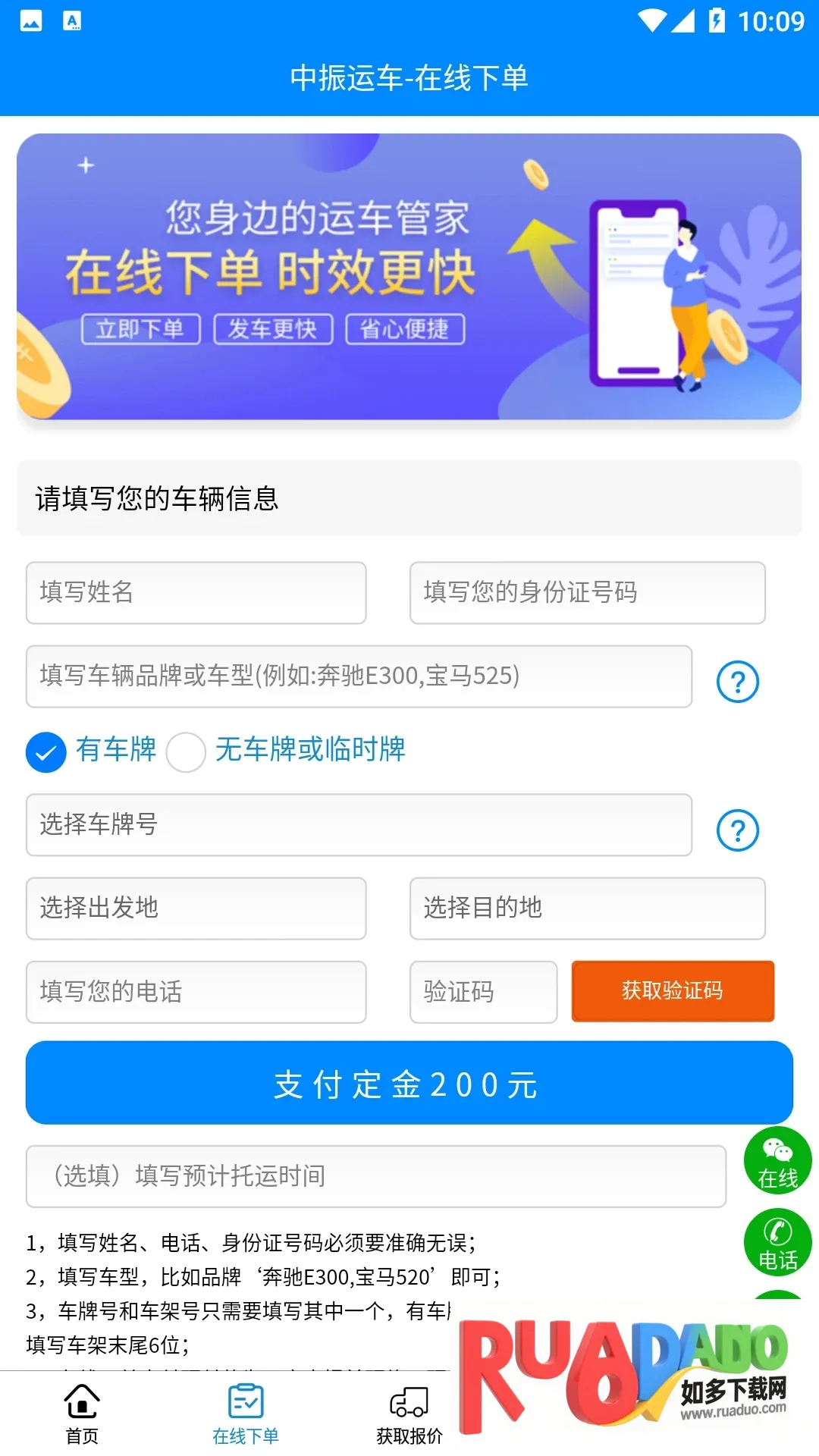The image size is (819, 1456).
Task: Focus the verification code field
Action: point(483,991)
